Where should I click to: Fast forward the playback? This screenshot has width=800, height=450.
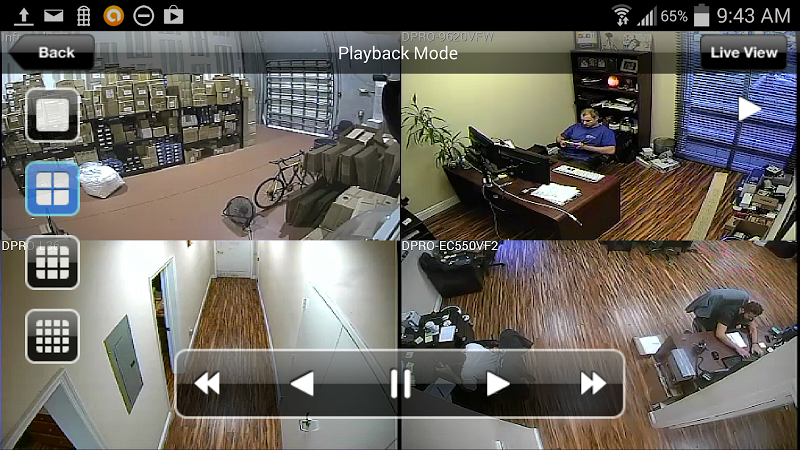tap(593, 384)
